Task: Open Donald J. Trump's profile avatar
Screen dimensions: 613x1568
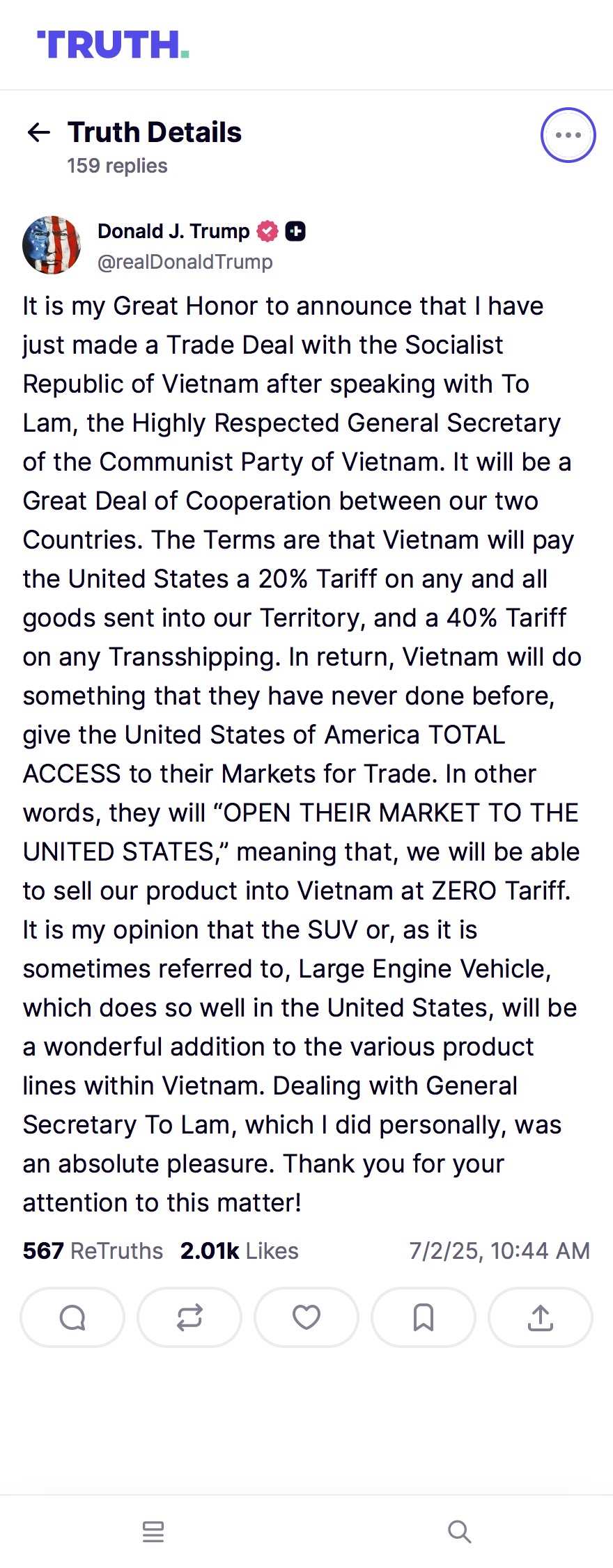Action: pos(52,245)
